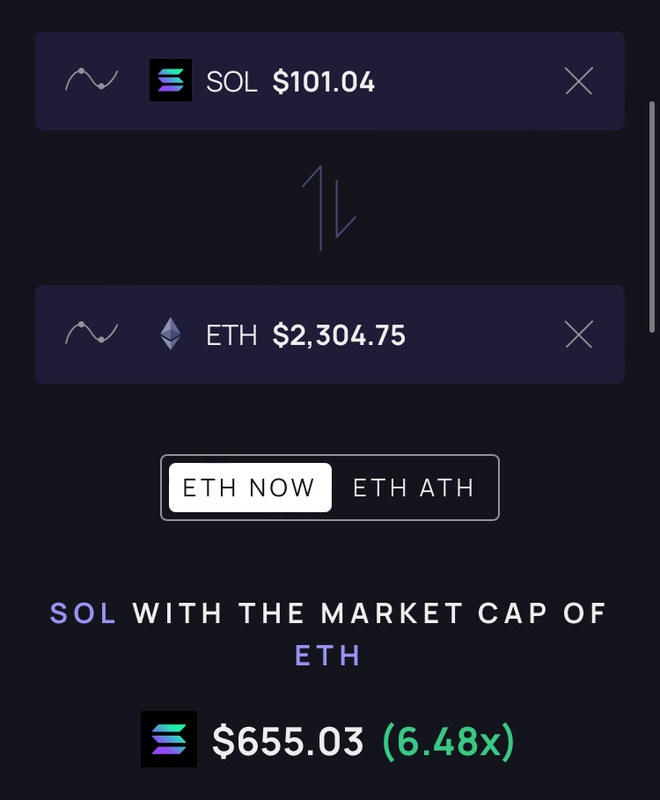660x800 pixels.
Task: Remove ETH from the comparison
Action: coord(579,334)
